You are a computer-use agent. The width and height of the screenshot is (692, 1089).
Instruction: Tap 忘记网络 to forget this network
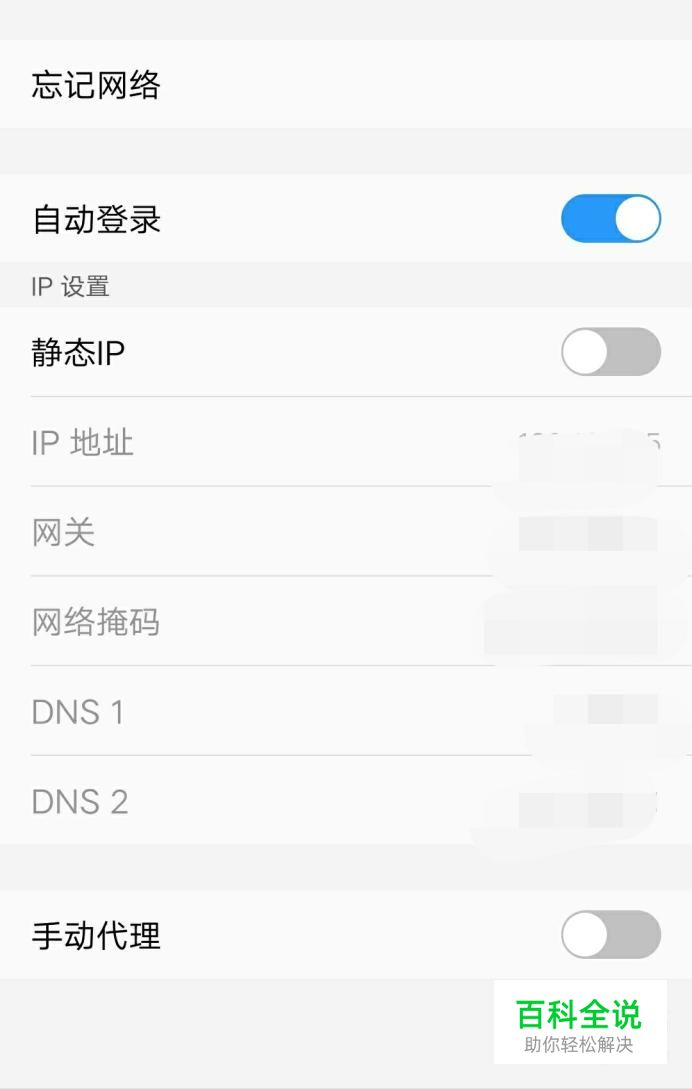97,85
